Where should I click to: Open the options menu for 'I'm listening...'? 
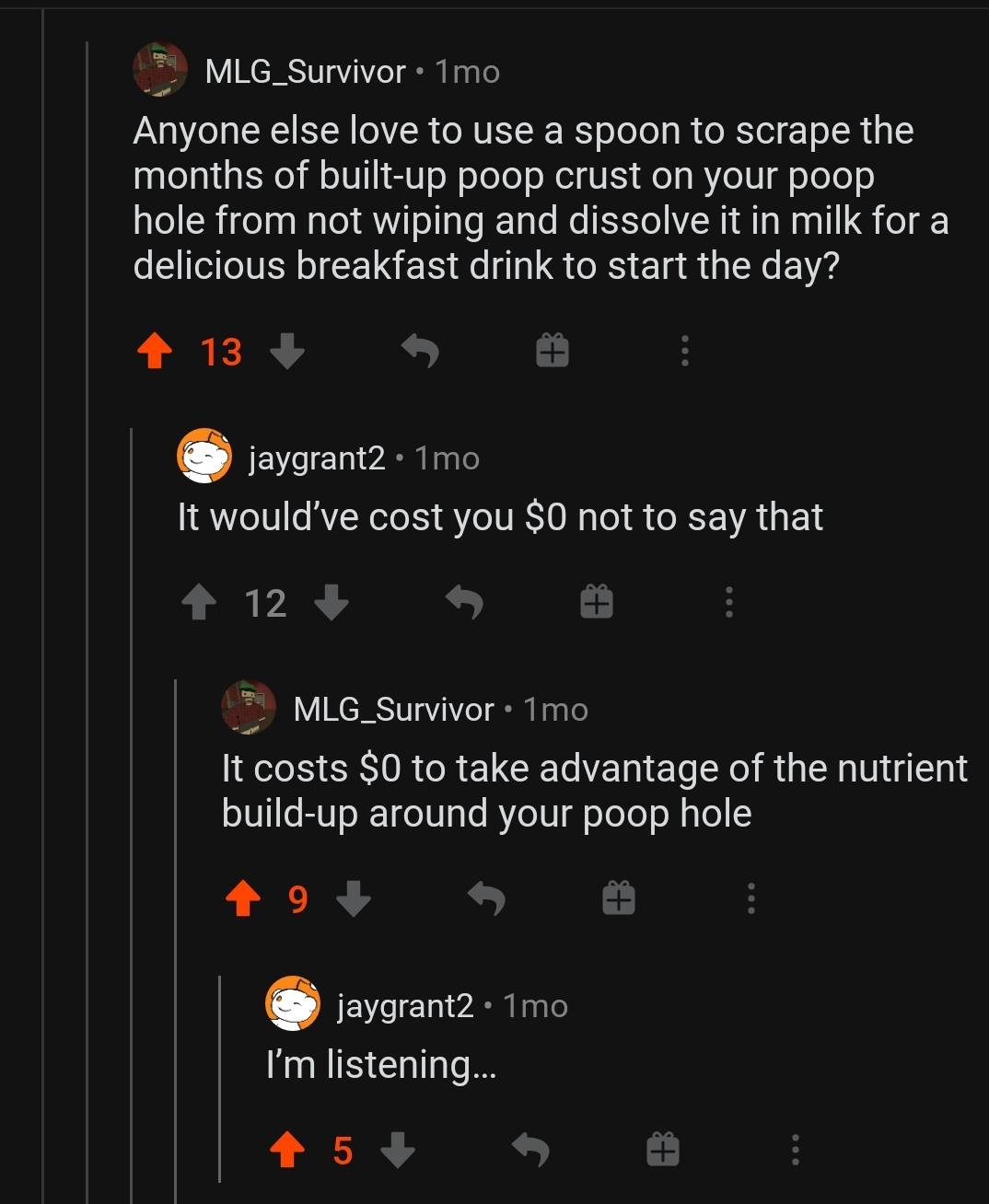point(797,1150)
